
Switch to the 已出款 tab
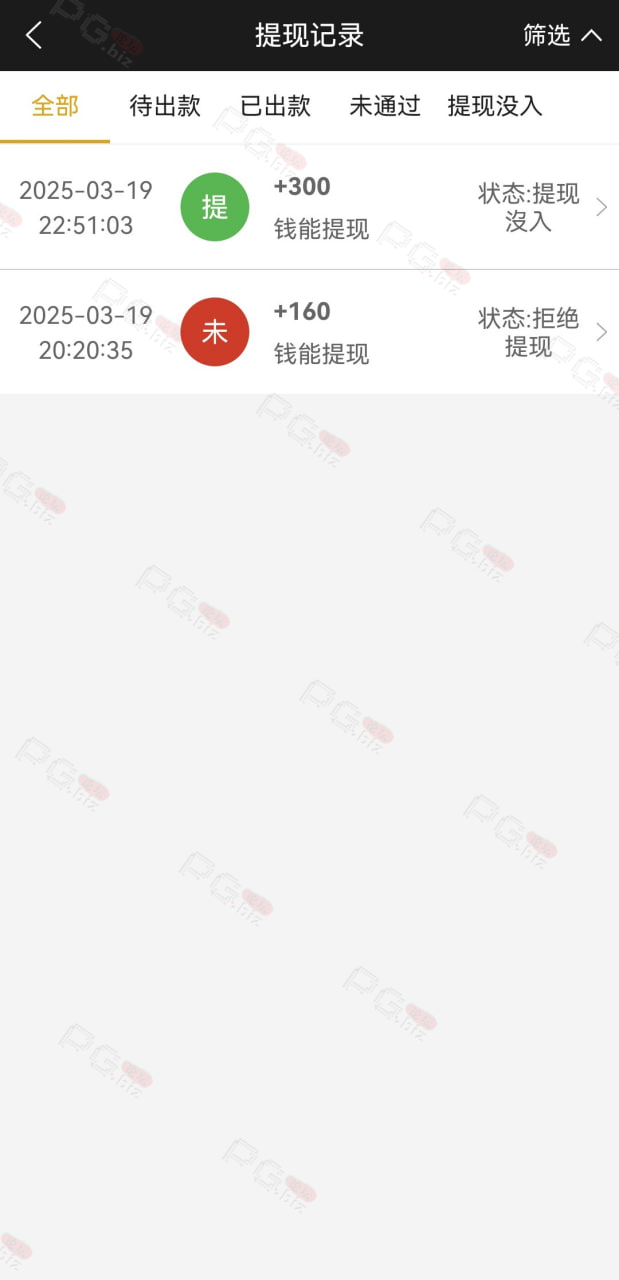[275, 106]
